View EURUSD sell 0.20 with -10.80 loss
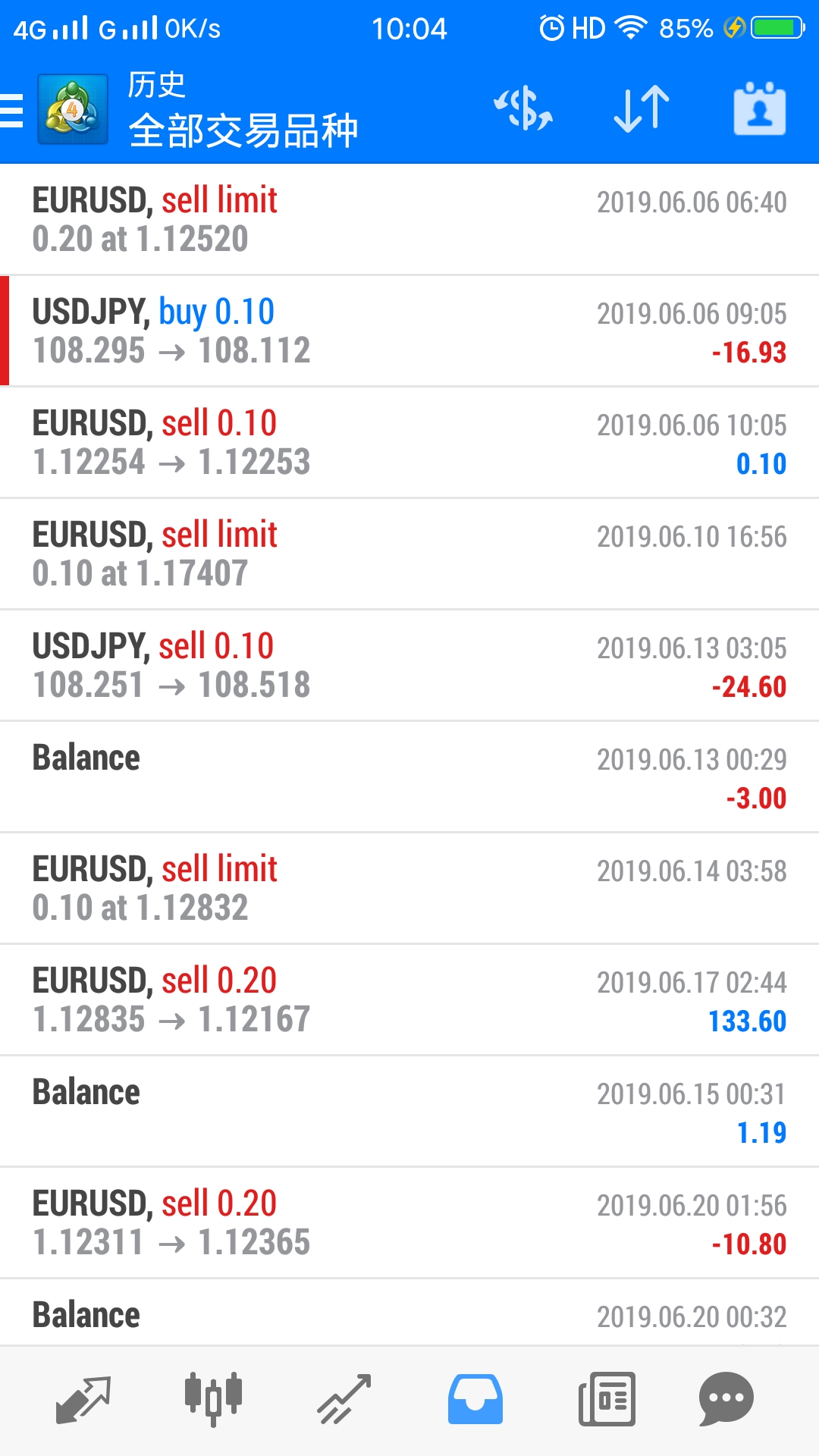This screenshot has width=819, height=1456. point(409,1223)
